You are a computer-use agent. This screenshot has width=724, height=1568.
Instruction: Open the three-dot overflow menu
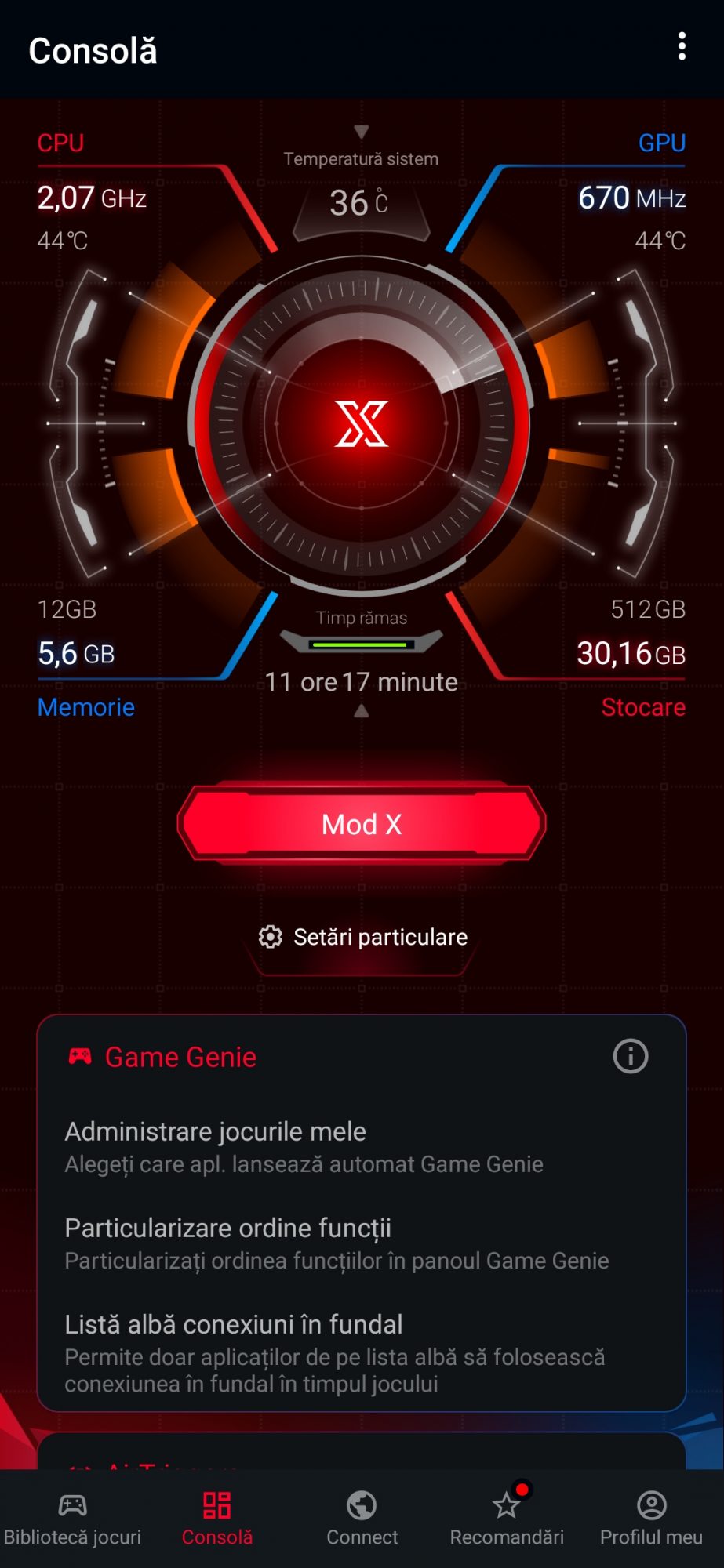click(682, 47)
